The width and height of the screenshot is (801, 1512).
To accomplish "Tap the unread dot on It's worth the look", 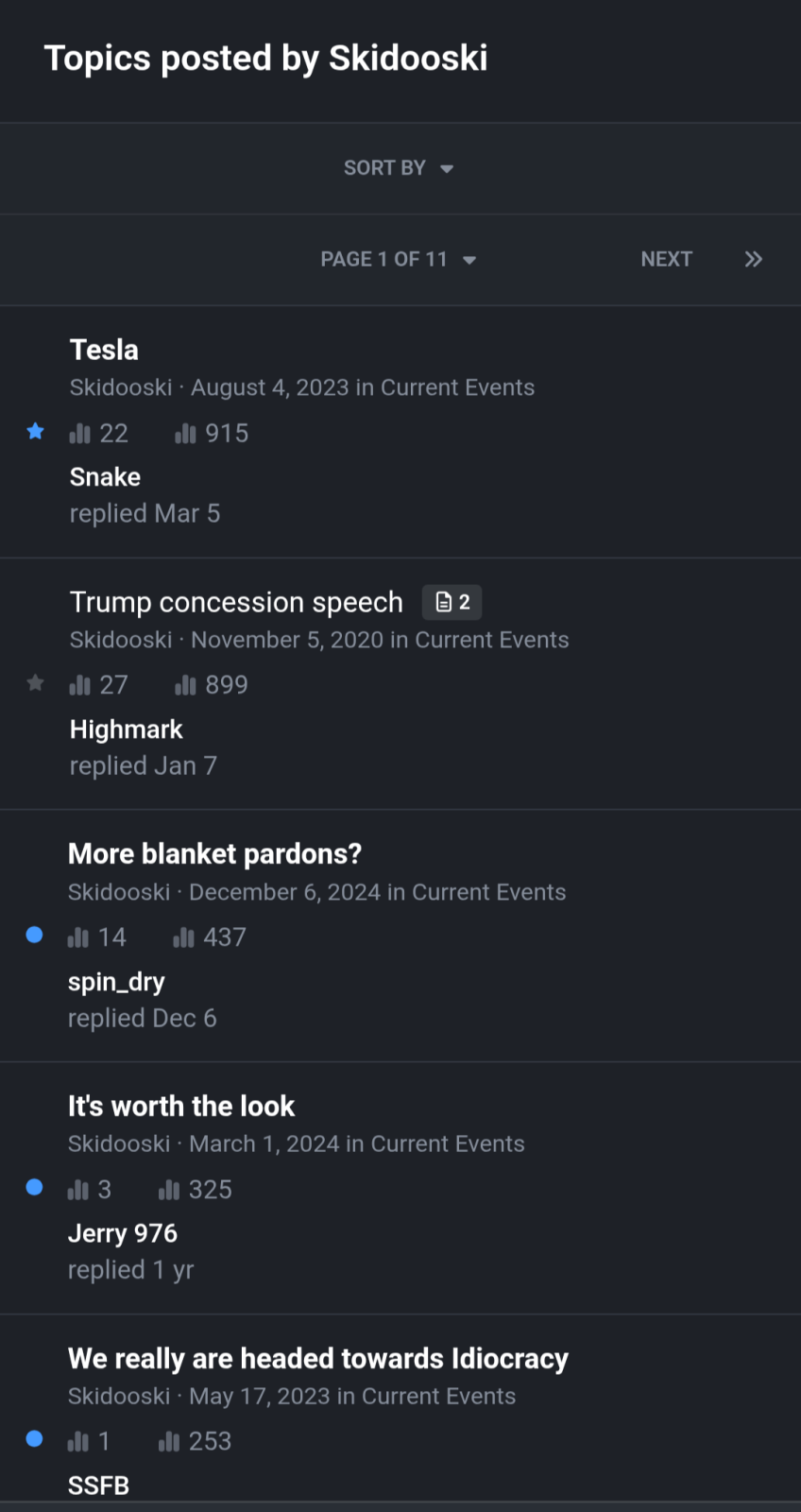I will [35, 1188].
